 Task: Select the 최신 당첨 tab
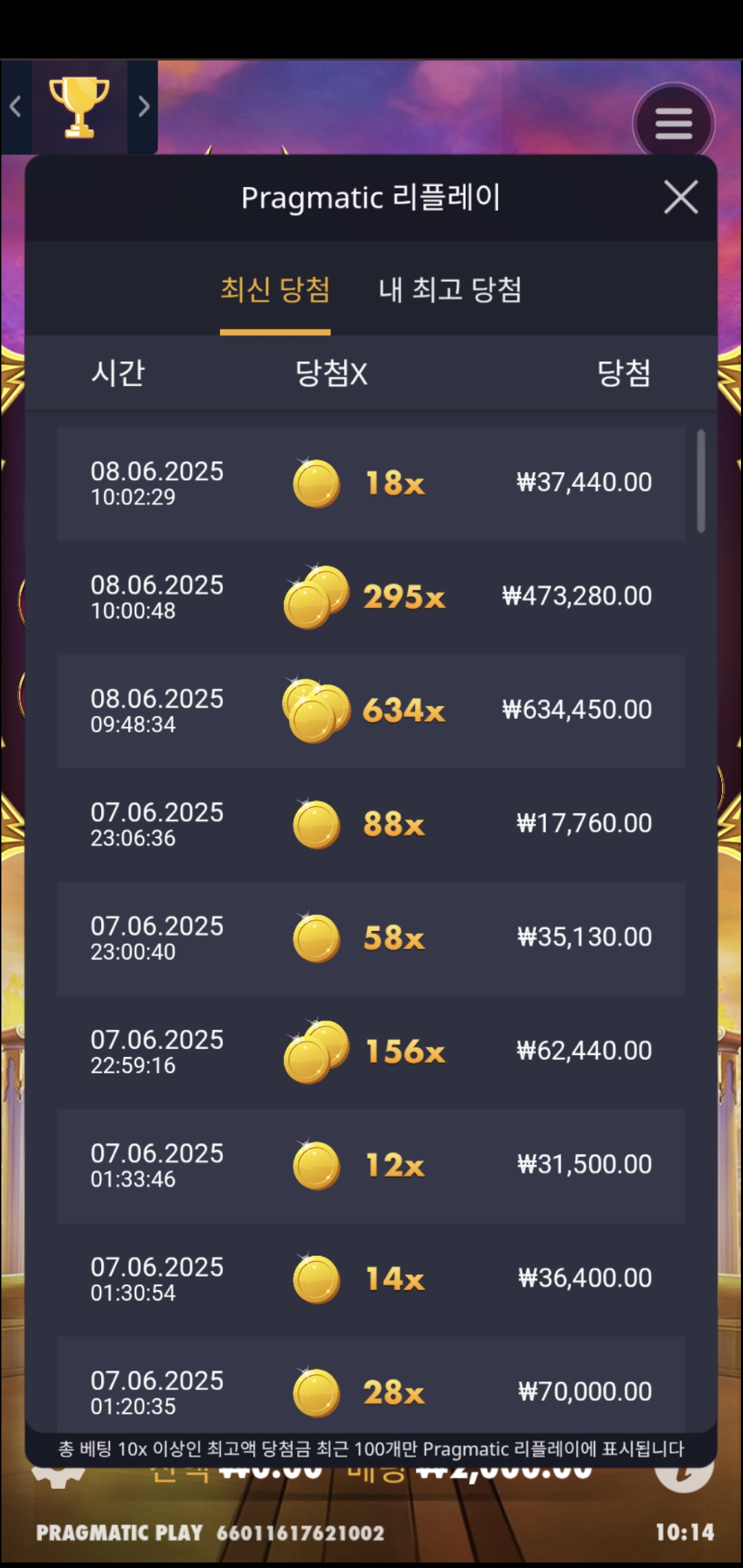point(275,290)
